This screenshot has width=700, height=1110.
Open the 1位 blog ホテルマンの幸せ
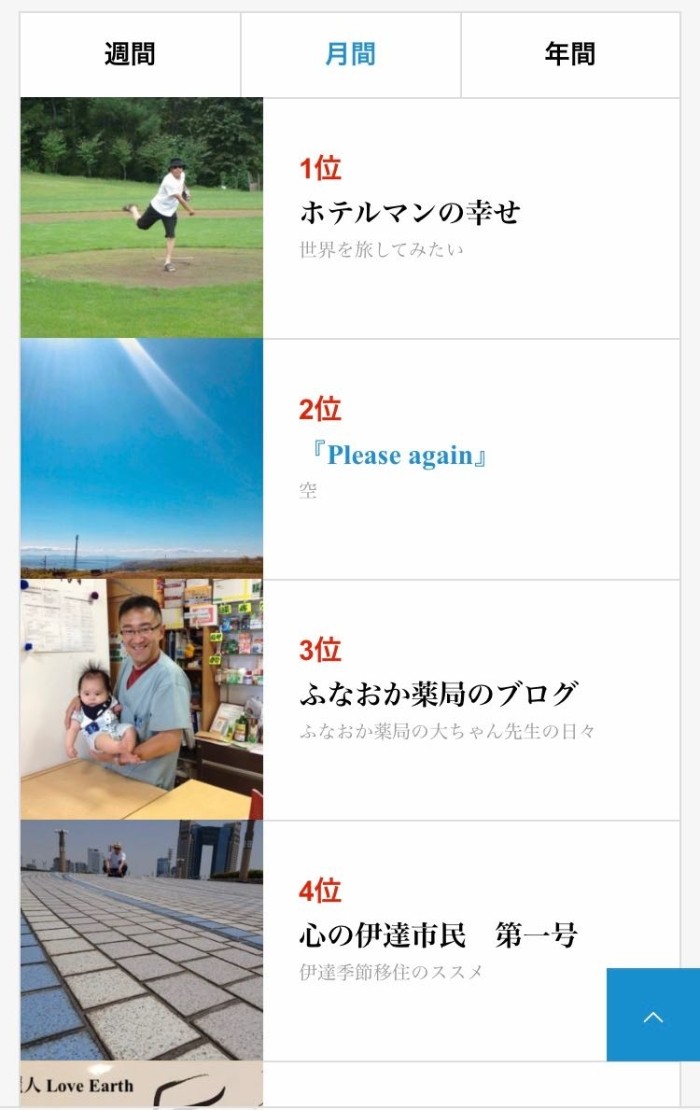click(410, 212)
